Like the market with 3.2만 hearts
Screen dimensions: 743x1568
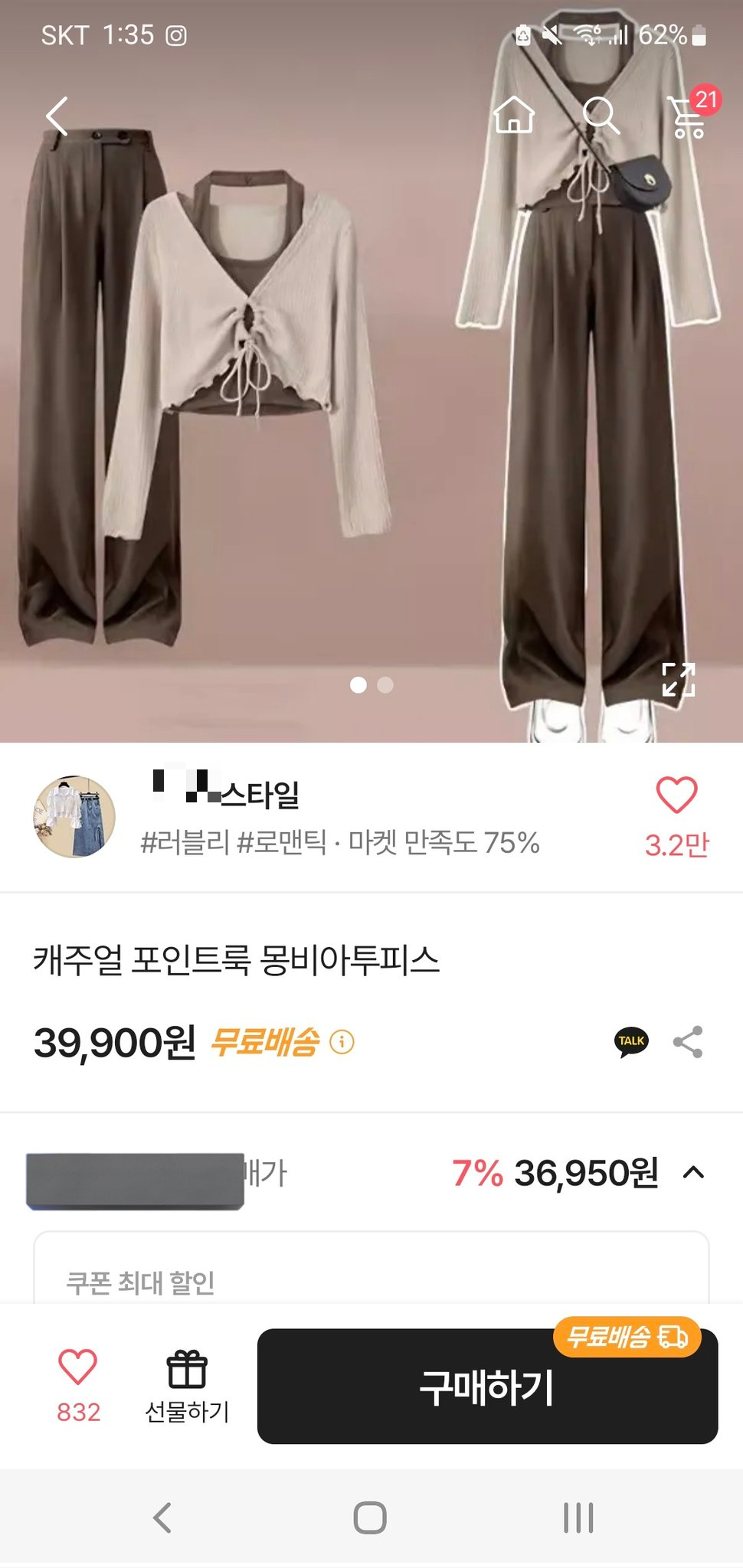coord(676,796)
